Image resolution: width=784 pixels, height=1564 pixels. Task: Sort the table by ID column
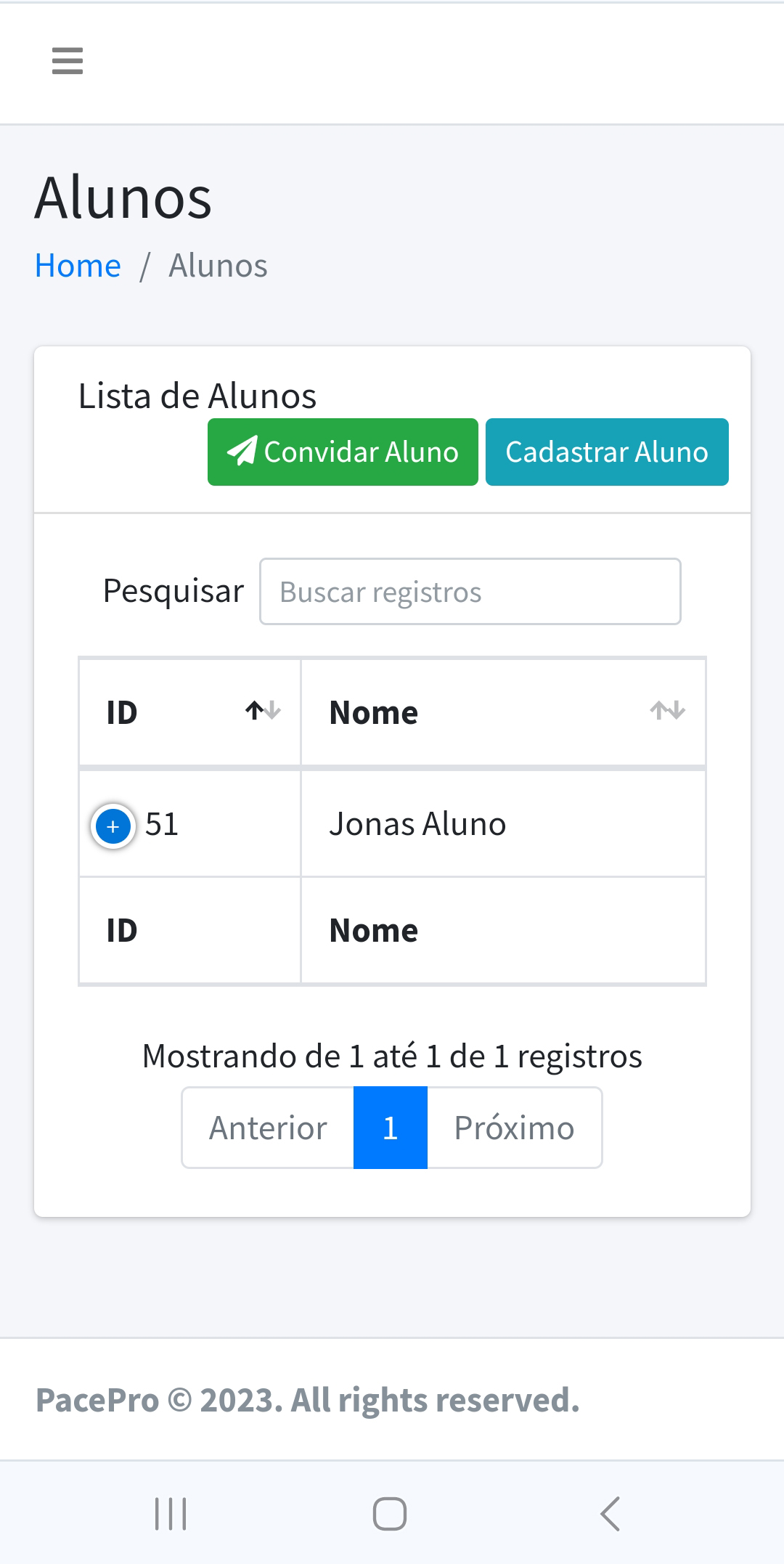[189, 712]
